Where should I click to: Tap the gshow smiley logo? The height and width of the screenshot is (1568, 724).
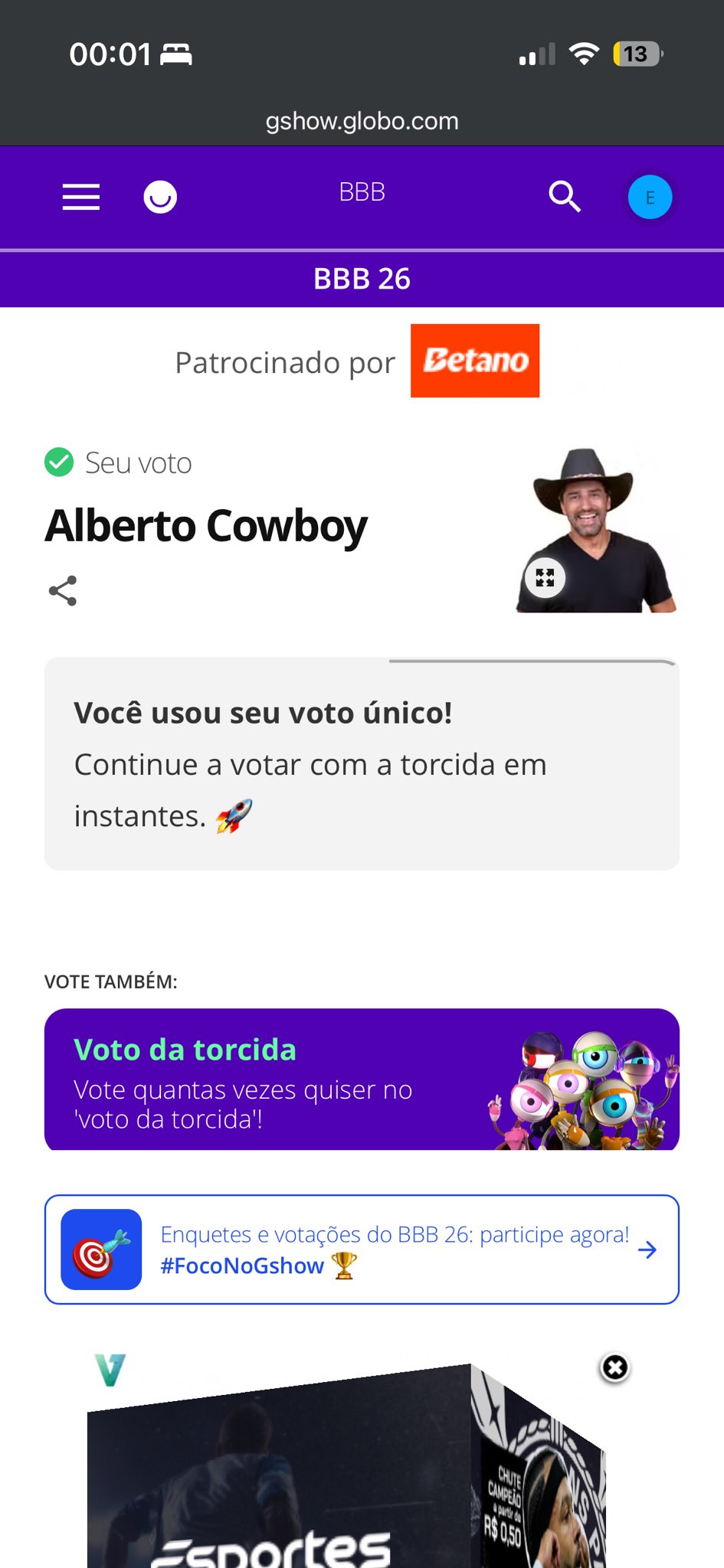point(160,197)
